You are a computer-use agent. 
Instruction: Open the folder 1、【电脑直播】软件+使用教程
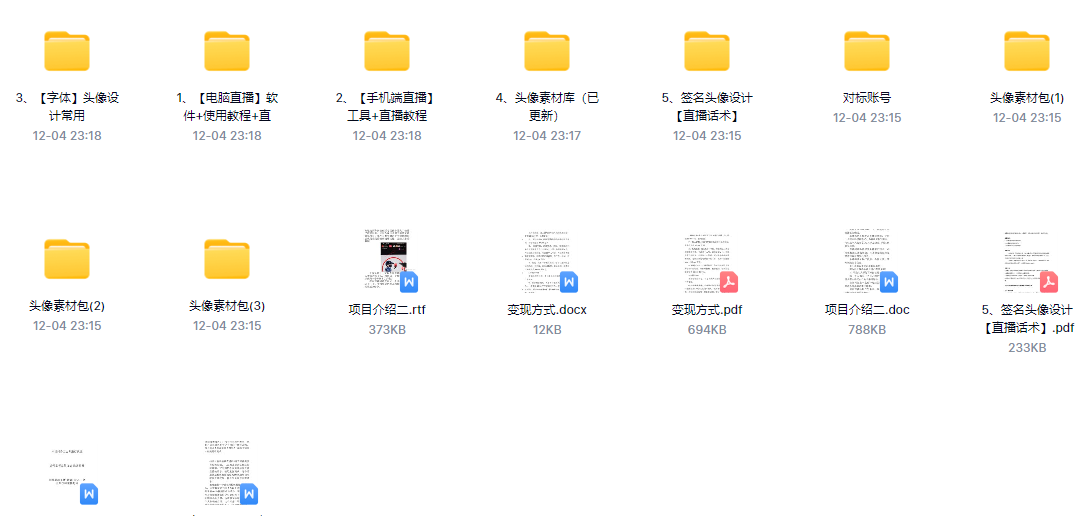point(227,52)
